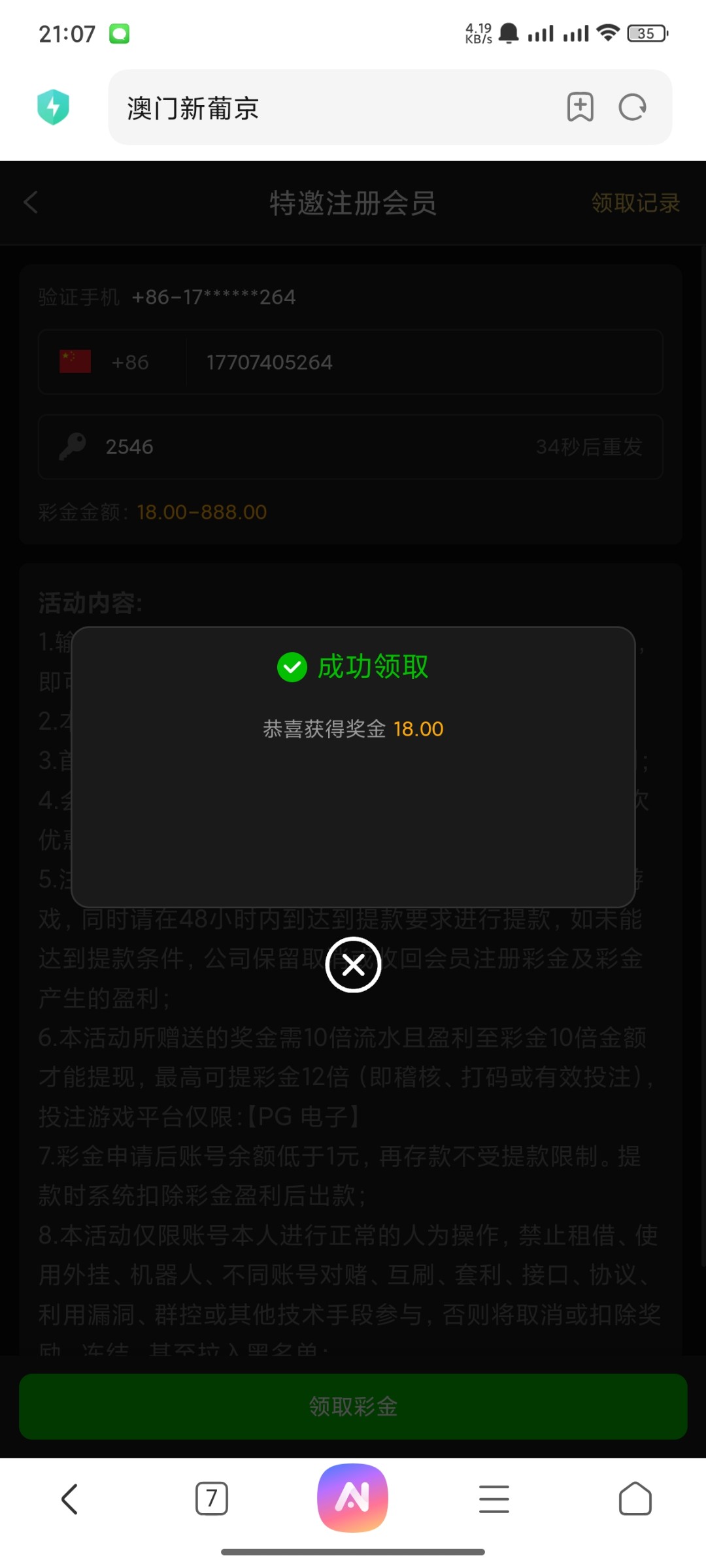
Task: Open the AI assistant button
Action: 353,1497
